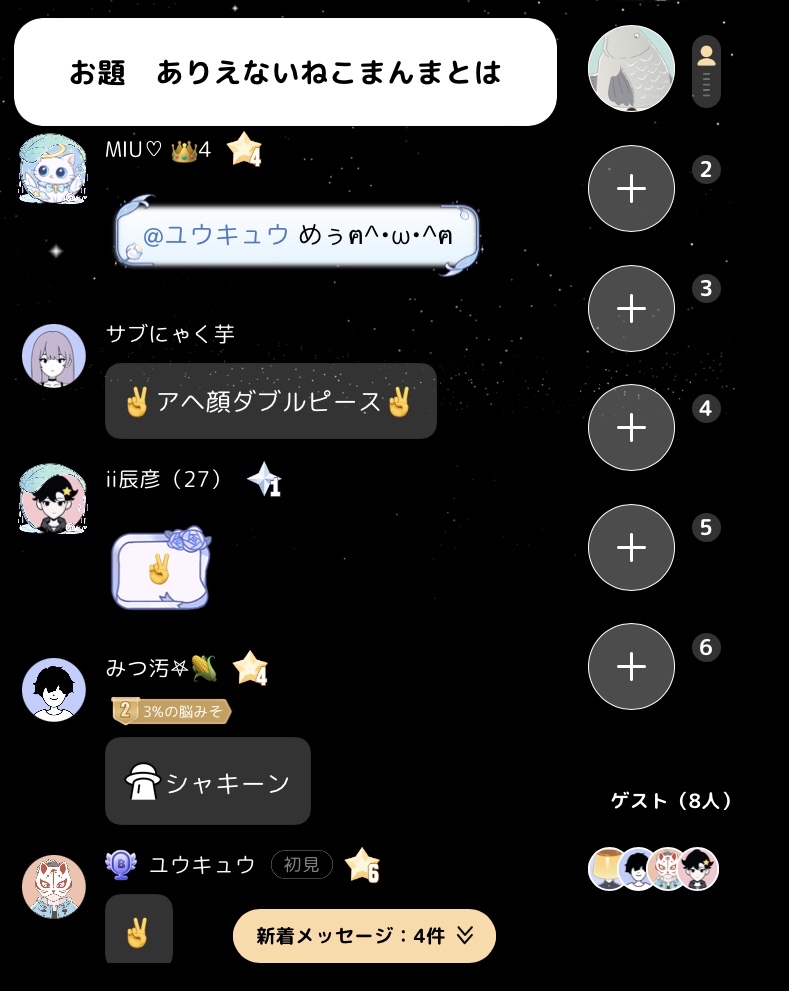Select empty seat number 6
Image resolution: width=789 pixels, height=991 pixels.
(631, 667)
